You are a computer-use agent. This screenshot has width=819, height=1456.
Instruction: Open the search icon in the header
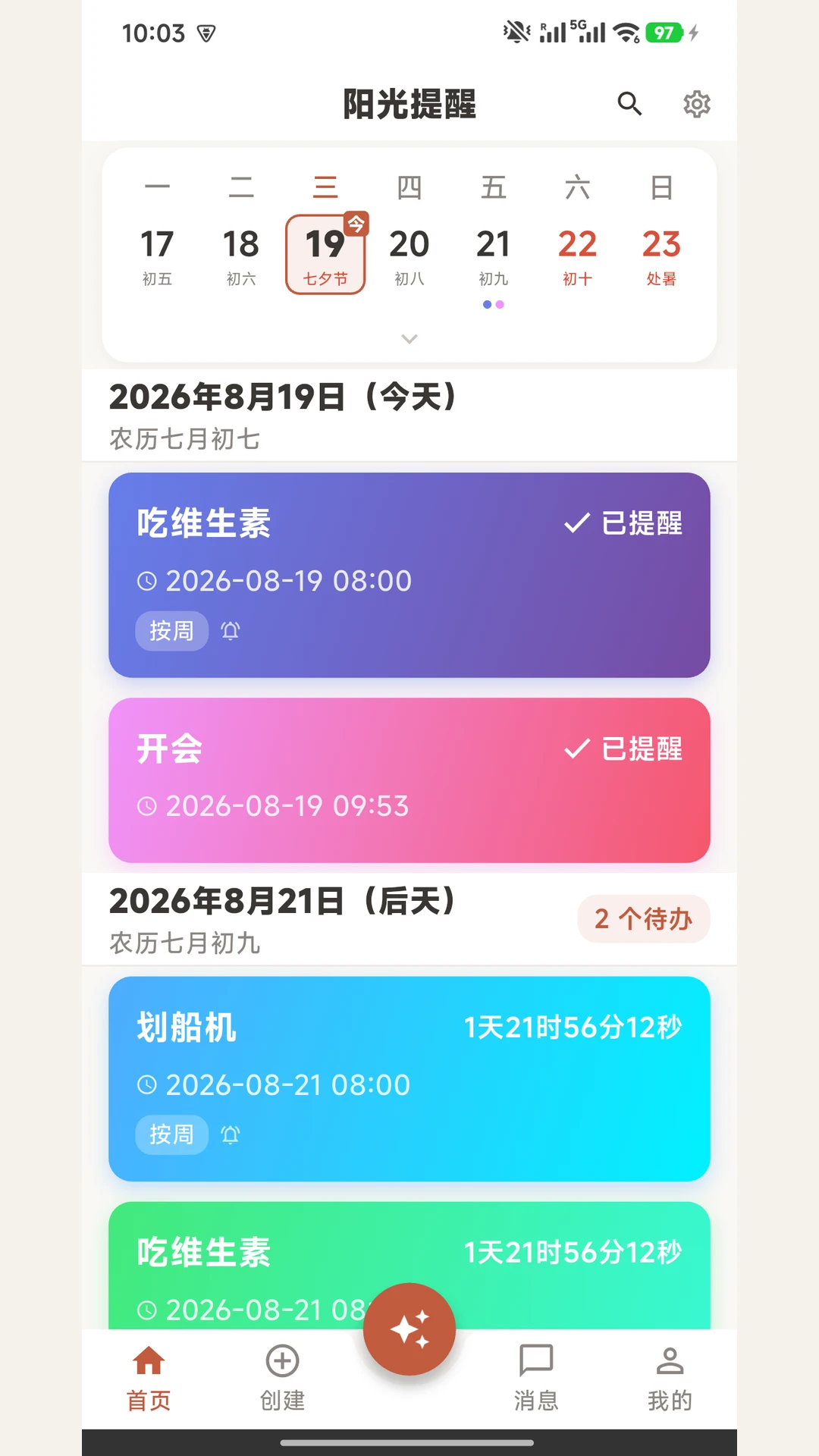(629, 104)
